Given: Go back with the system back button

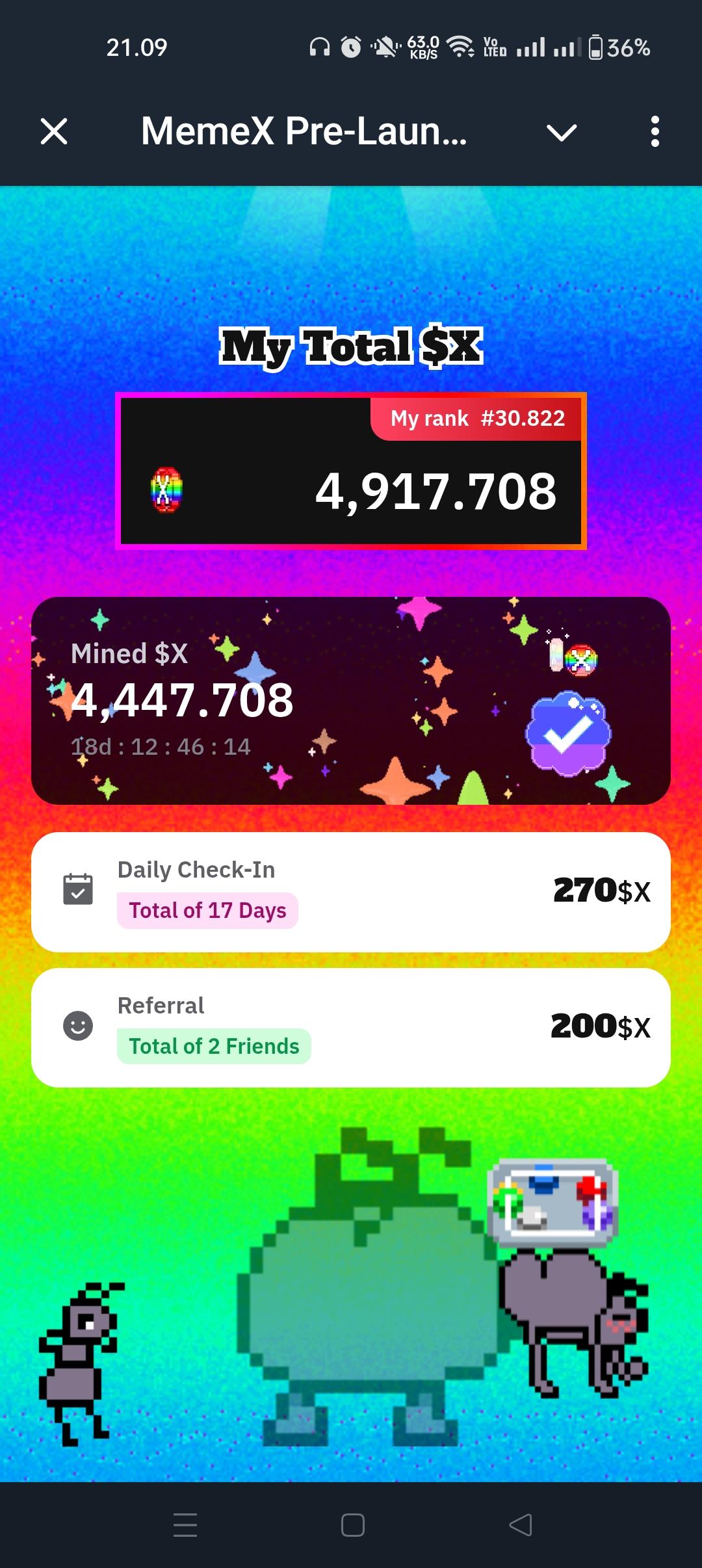Looking at the screenshot, I should click(520, 1524).
